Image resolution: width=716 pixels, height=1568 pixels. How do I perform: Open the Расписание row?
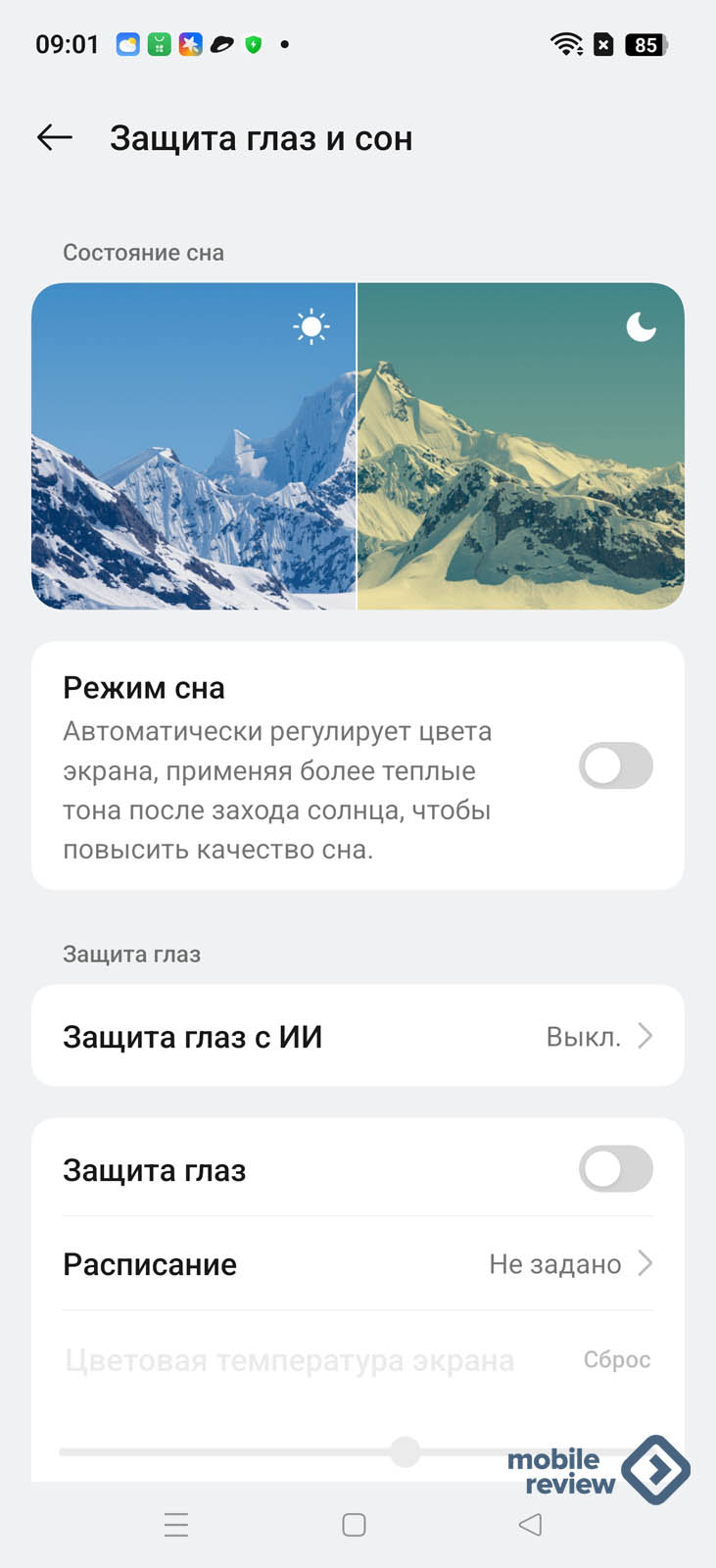tap(358, 1264)
